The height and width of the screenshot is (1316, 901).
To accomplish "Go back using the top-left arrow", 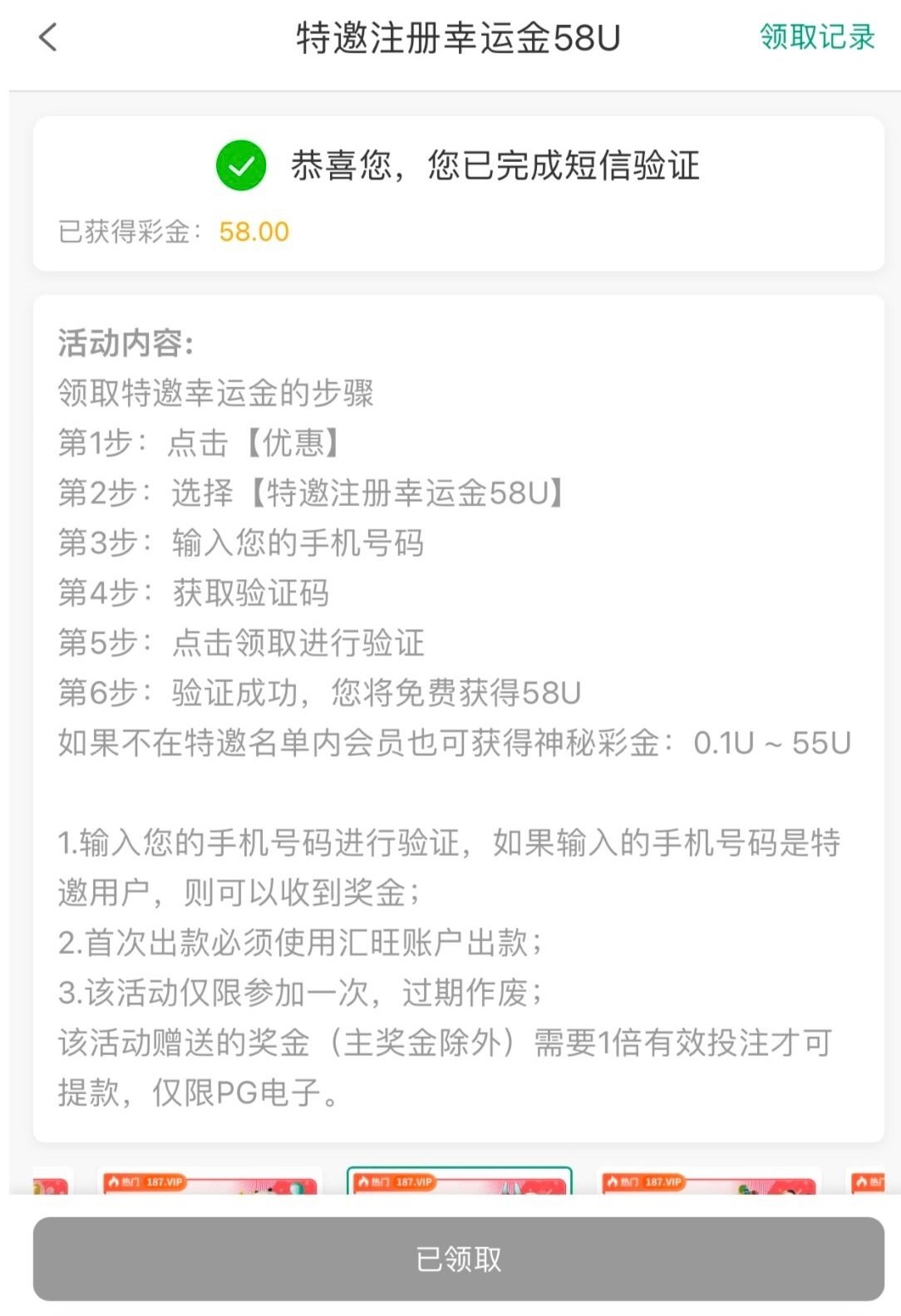I will coord(48,37).
